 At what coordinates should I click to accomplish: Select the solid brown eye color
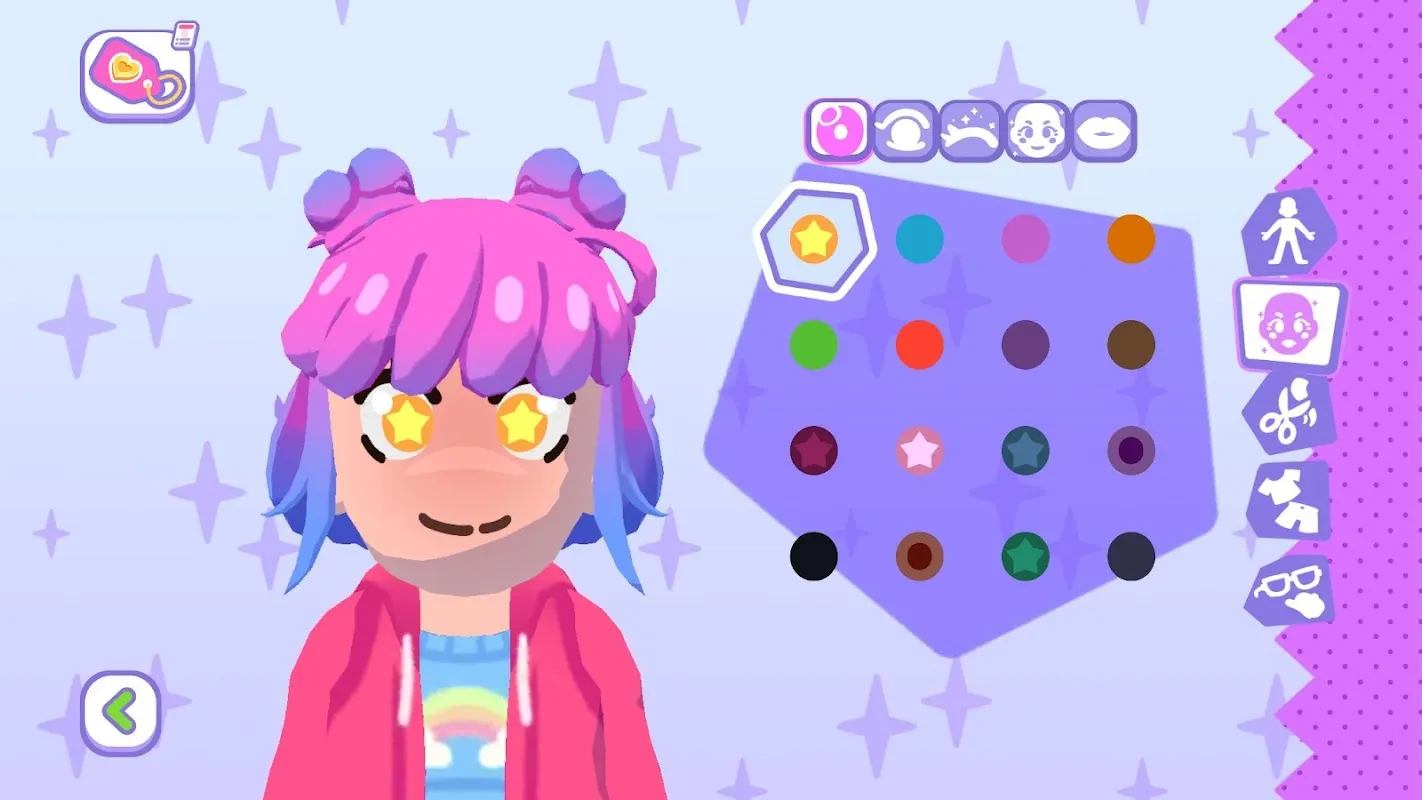[x=1131, y=345]
